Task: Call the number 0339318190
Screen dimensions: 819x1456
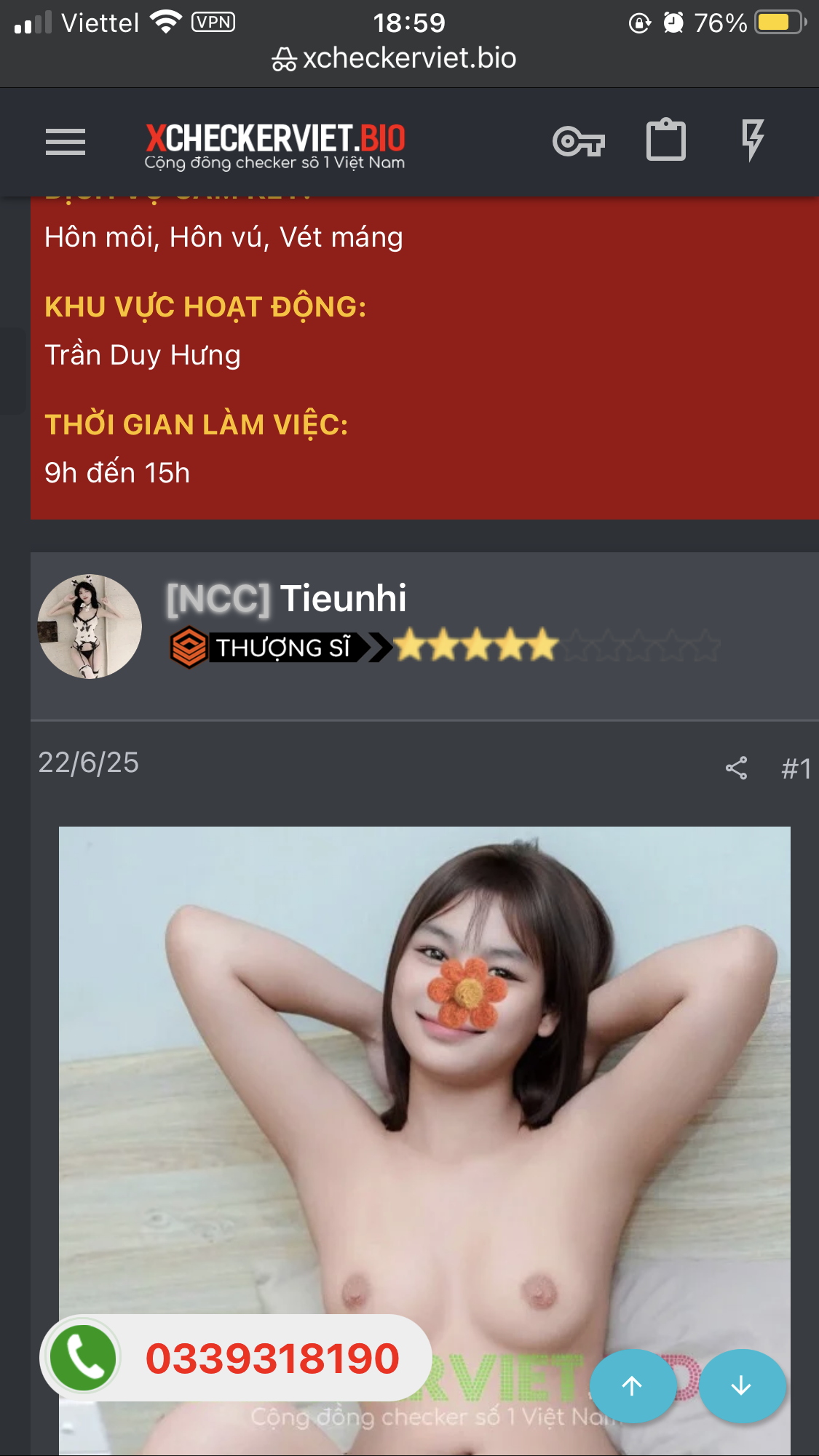Action: point(237,1358)
